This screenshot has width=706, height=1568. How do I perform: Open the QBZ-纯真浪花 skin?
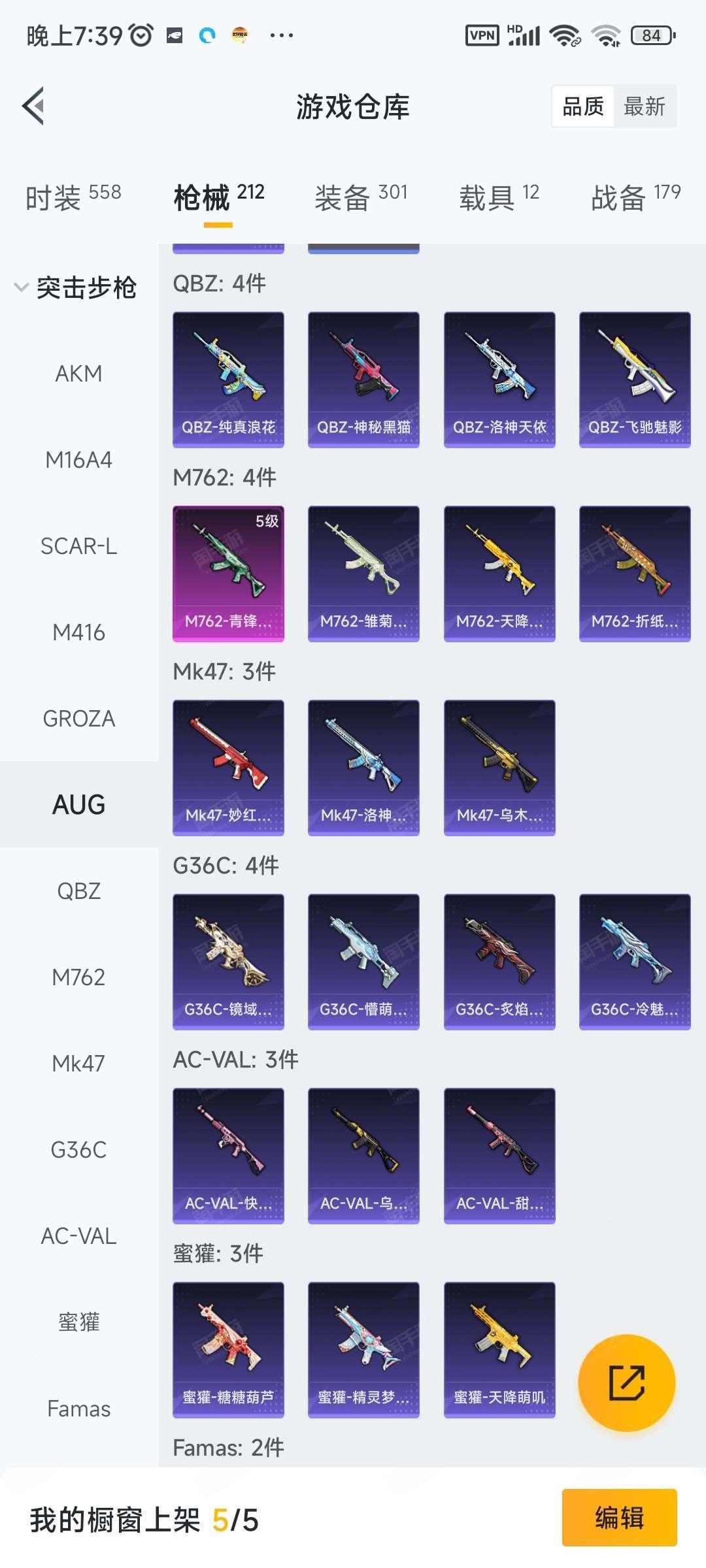pyautogui.click(x=228, y=380)
